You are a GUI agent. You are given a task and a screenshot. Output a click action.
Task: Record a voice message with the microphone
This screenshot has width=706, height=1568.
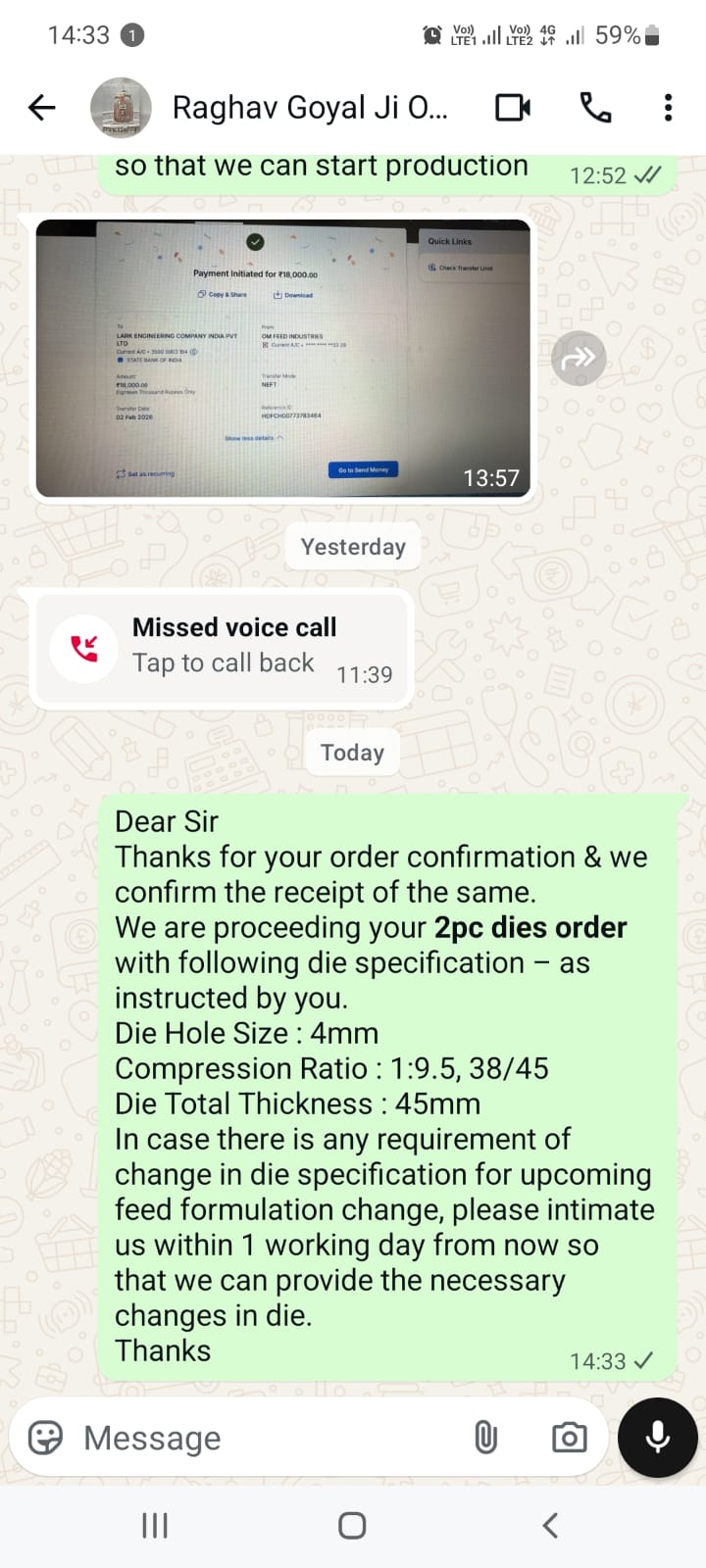657,1438
